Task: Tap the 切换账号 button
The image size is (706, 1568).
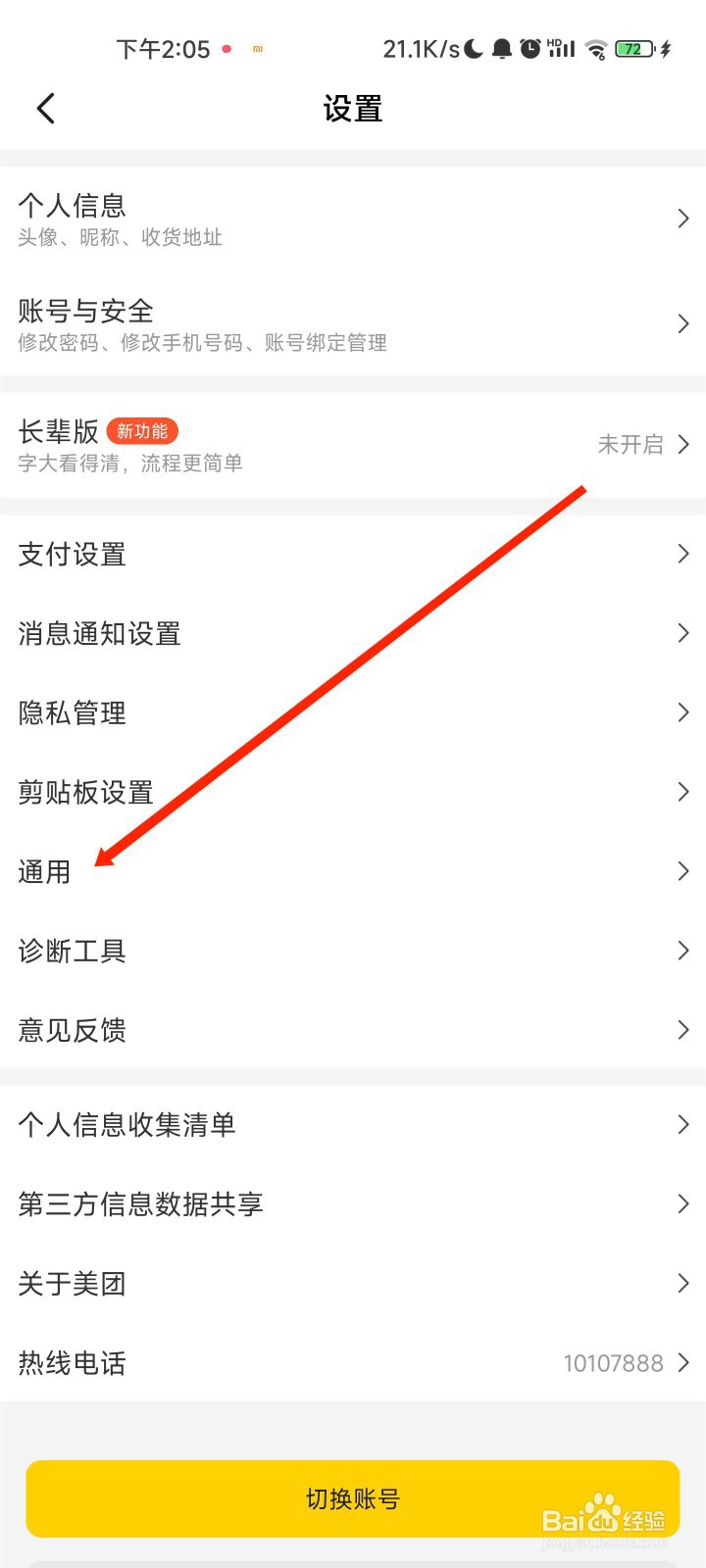Action: pyautogui.click(x=353, y=1497)
